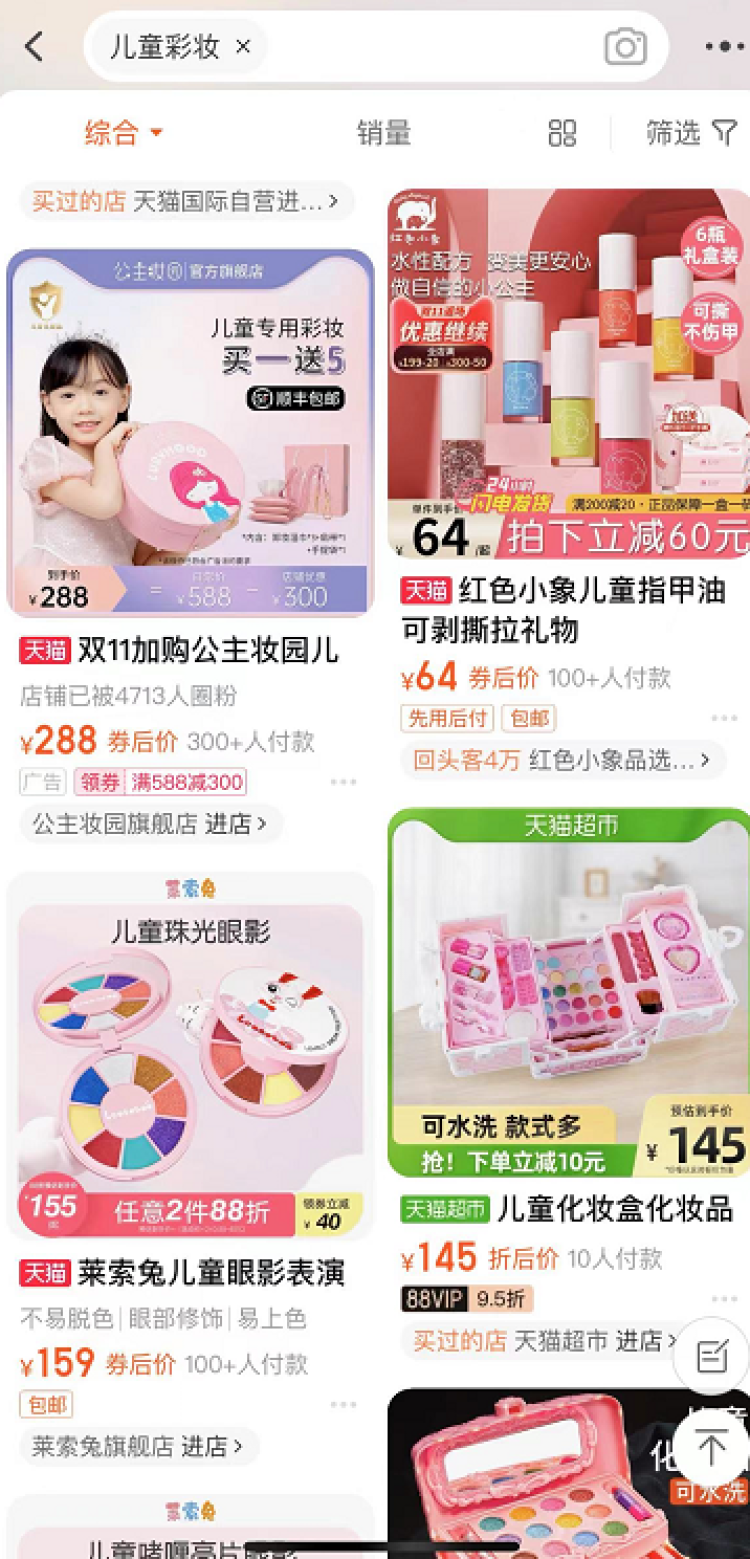Go back using the top-left arrow
Screen dimensions: 750x1559
pyautogui.click(x=35, y=46)
